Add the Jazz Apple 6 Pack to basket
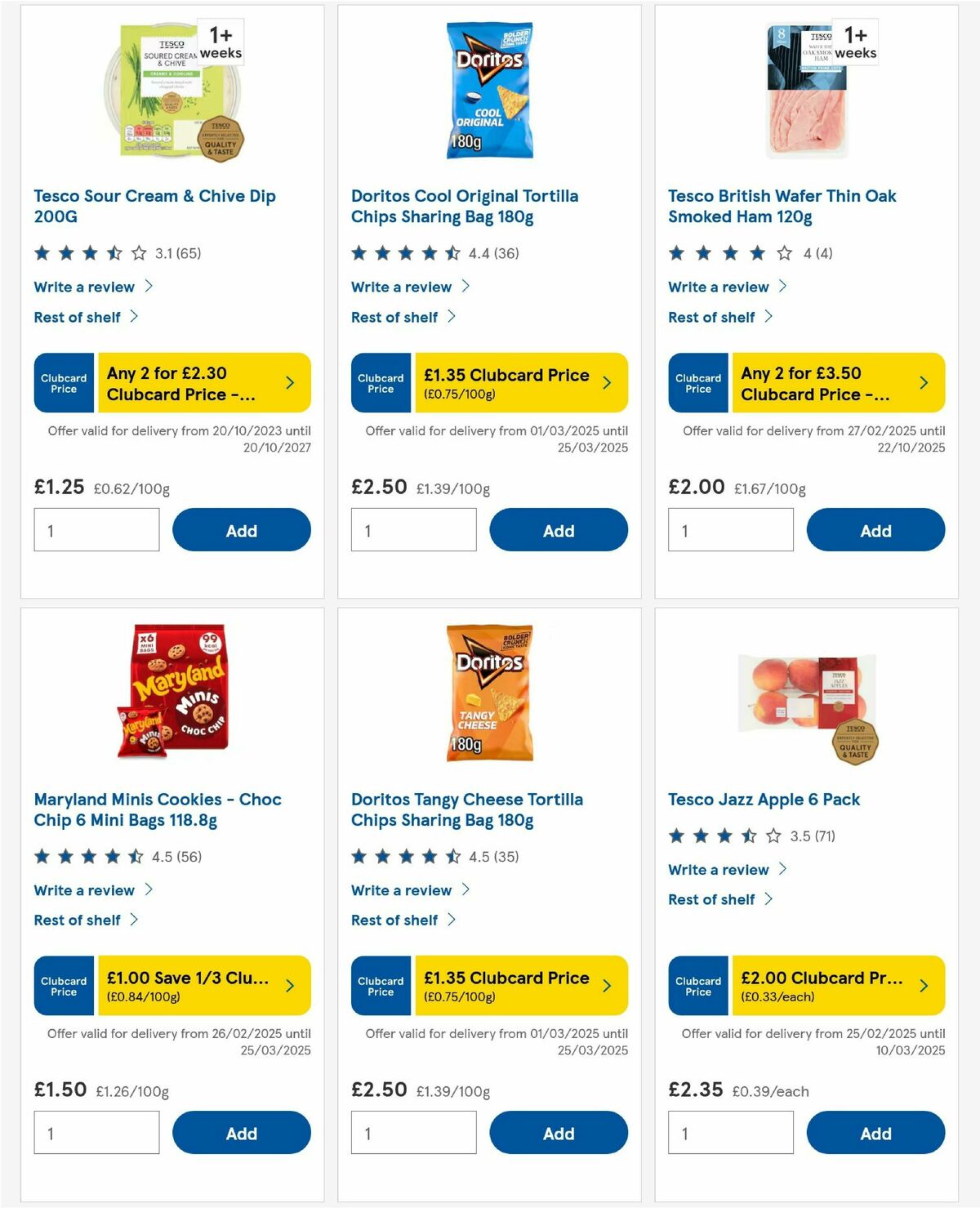 (x=875, y=1133)
